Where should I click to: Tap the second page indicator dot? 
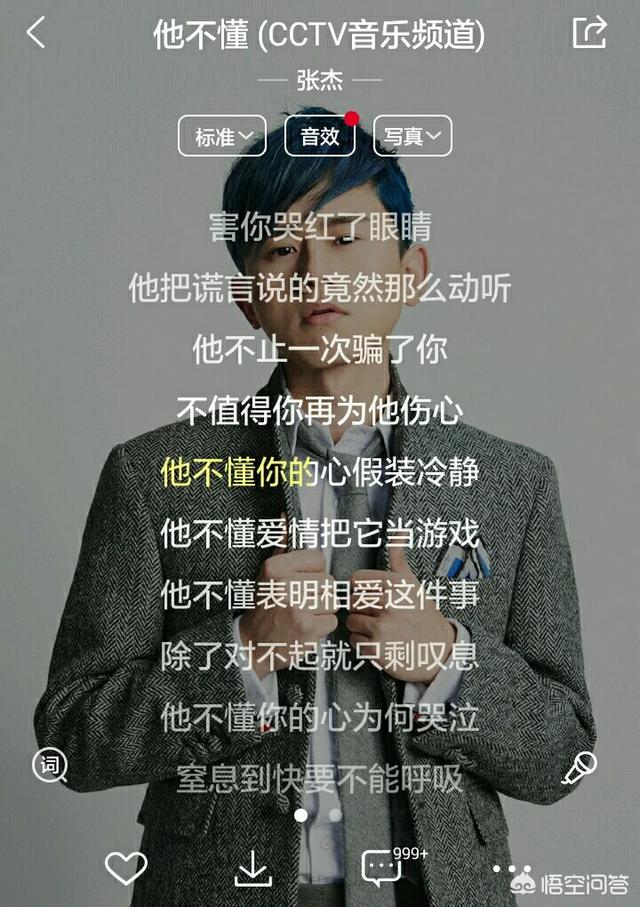point(336,815)
